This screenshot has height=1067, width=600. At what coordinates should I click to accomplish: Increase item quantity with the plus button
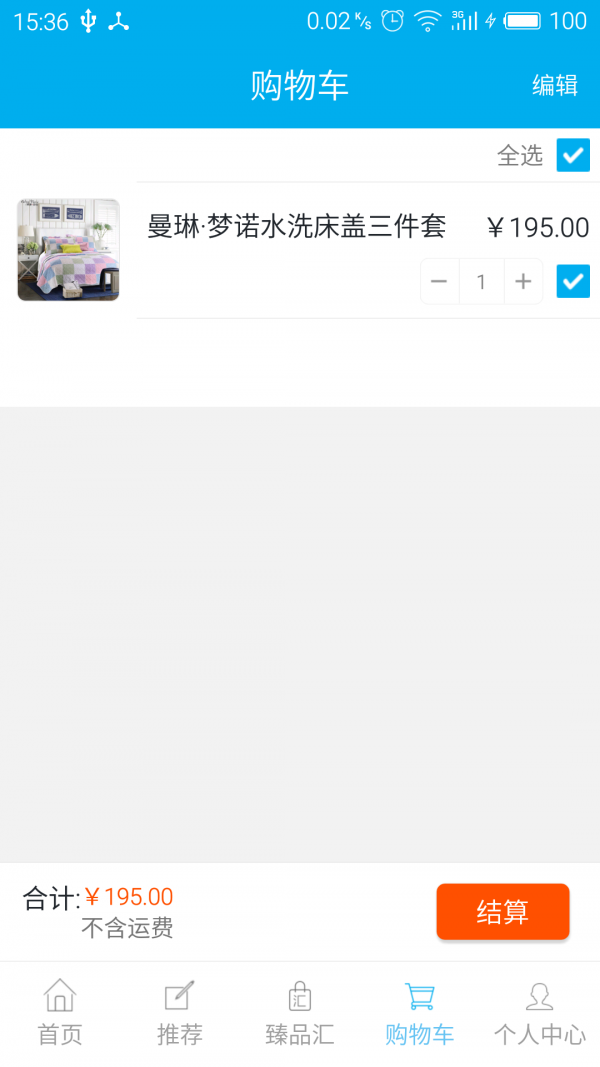click(523, 282)
